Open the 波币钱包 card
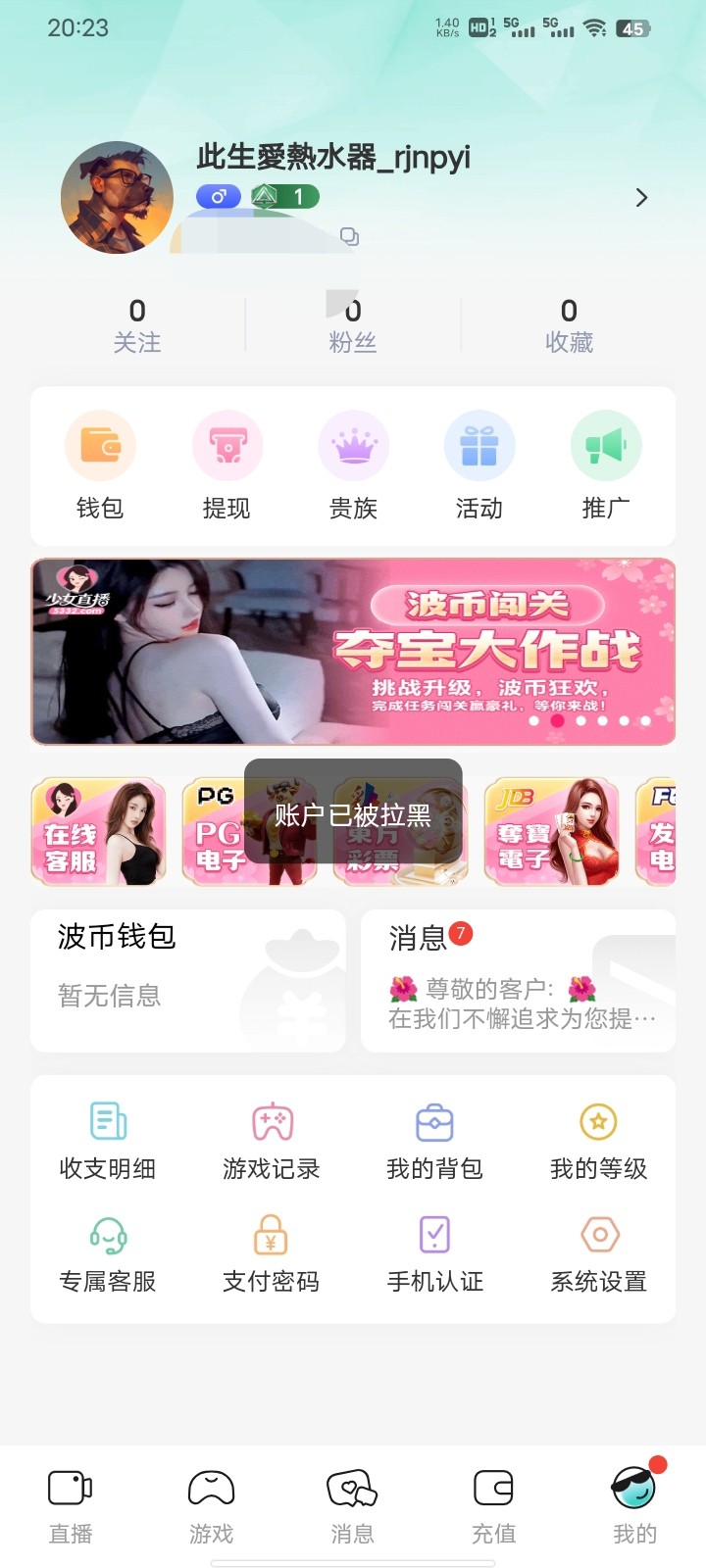 pyautogui.click(x=188, y=981)
